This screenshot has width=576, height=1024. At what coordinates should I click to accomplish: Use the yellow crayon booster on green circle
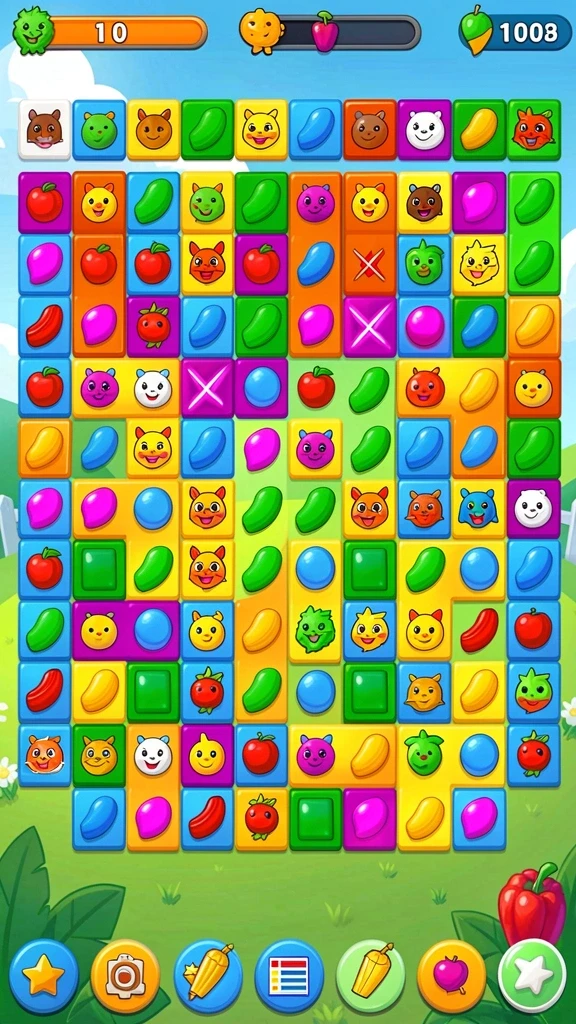pyautogui.click(x=370, y=976)
